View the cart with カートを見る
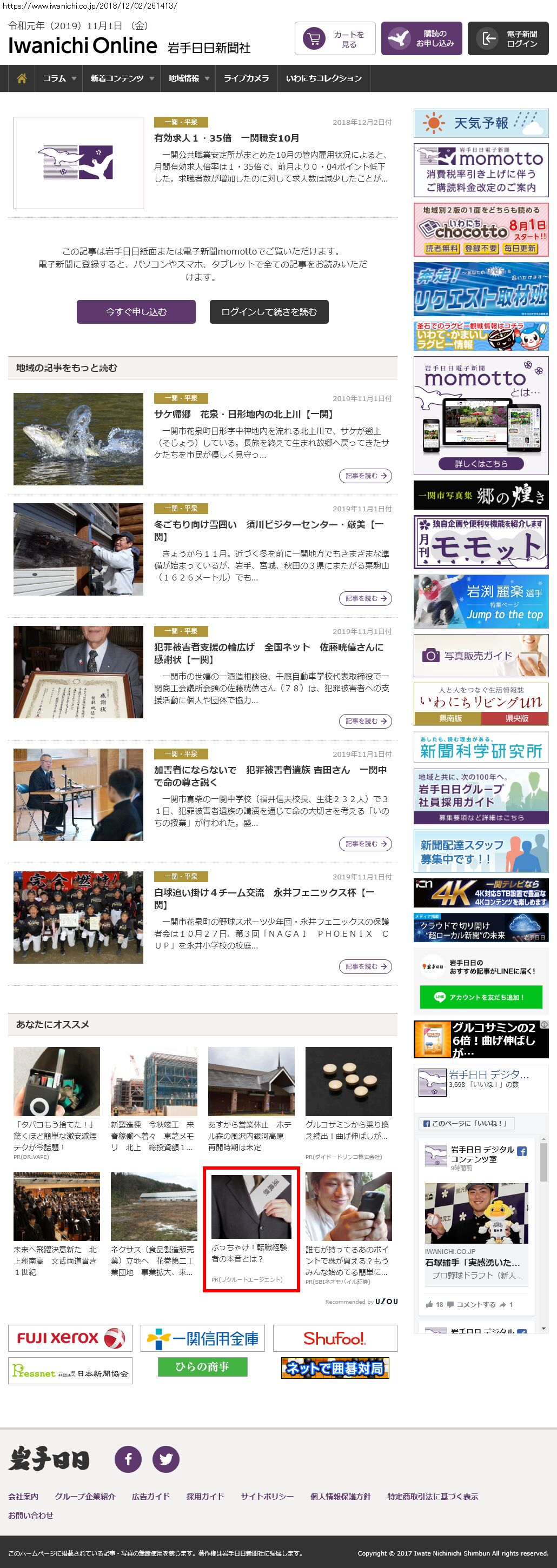Screen dimensions: 557x1568 (x=335, y=39)
